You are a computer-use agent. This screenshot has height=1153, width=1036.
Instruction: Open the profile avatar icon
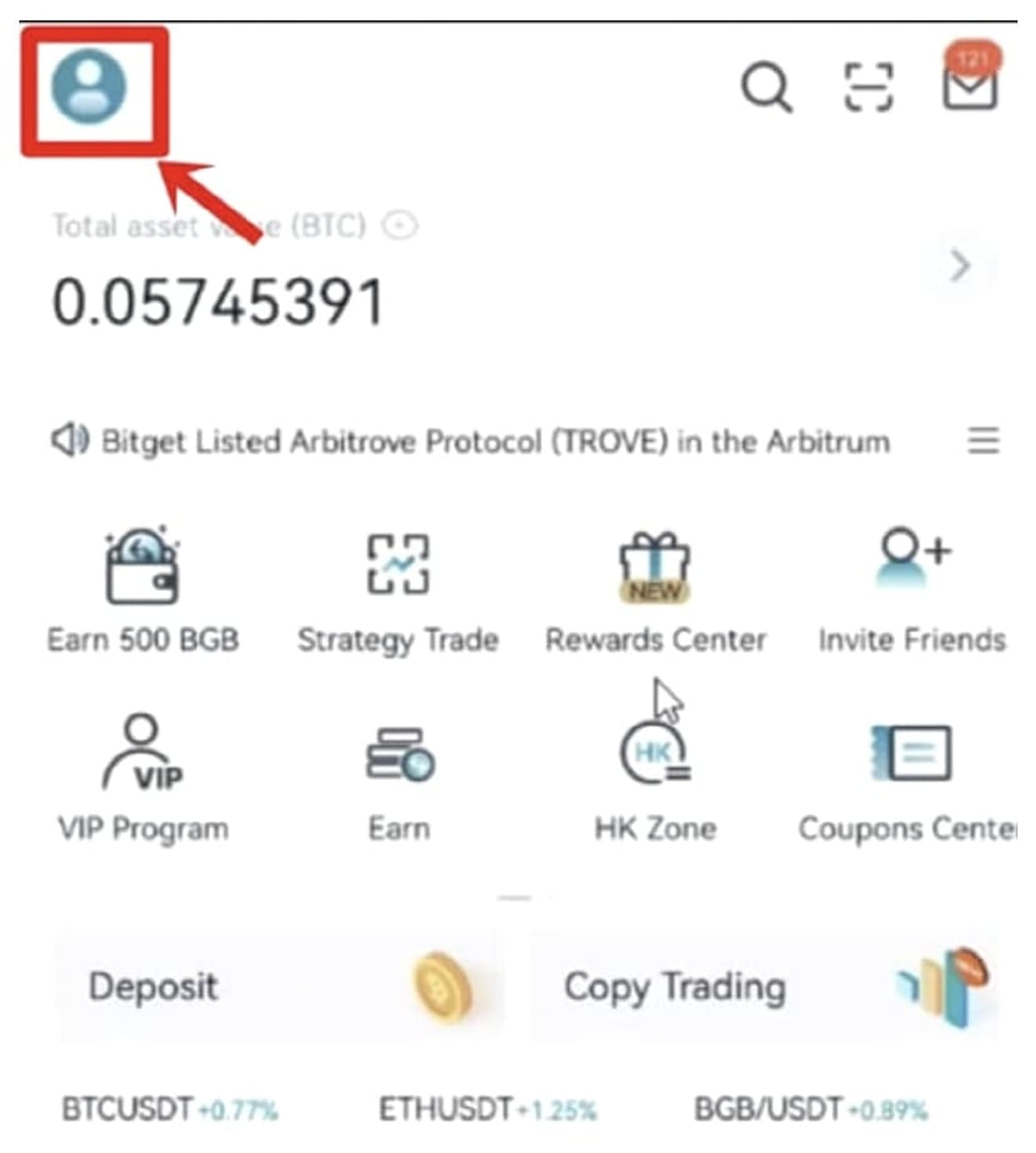click(89, 87)
